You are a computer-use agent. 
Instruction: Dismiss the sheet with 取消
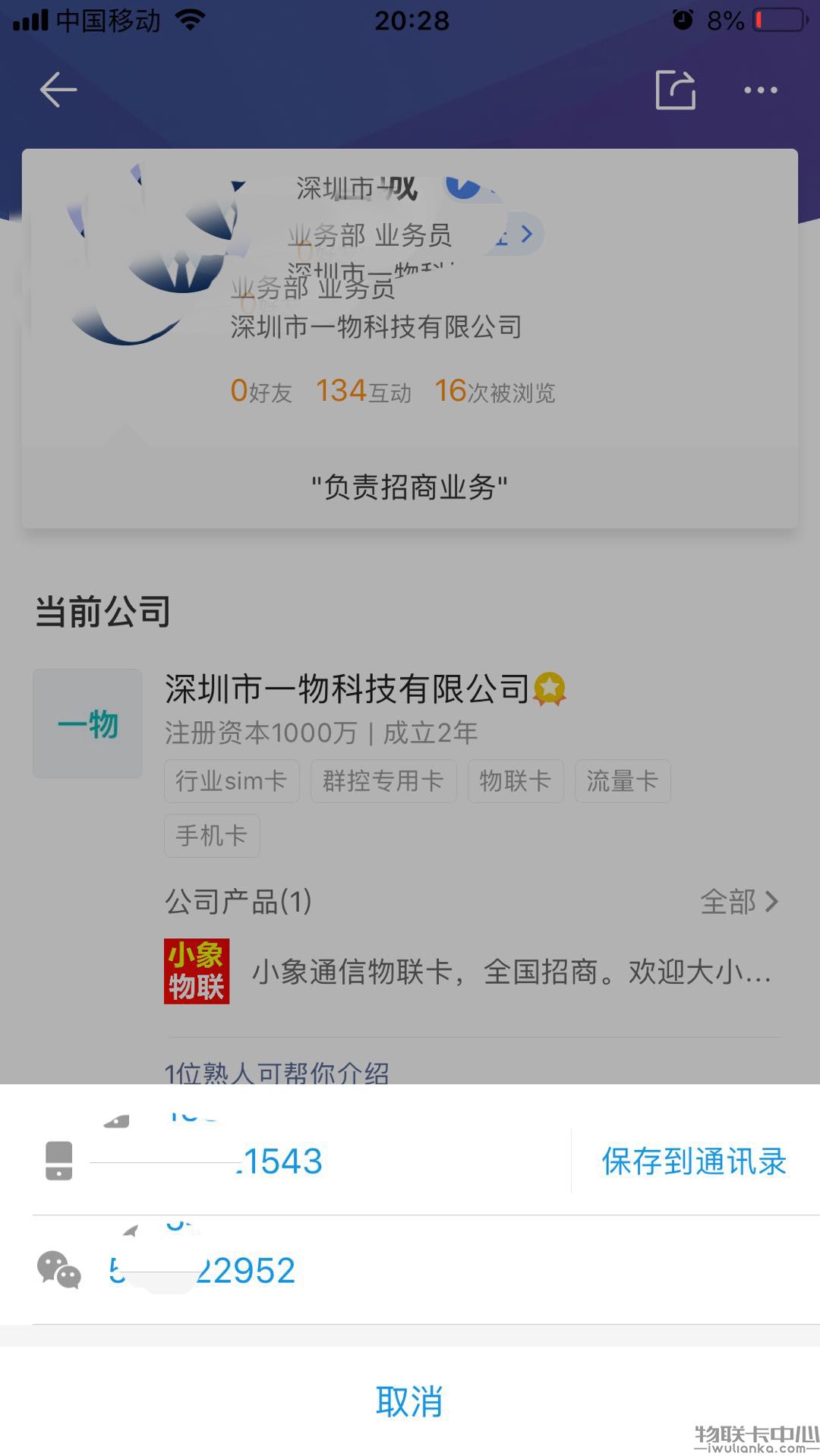point(409,1401)
